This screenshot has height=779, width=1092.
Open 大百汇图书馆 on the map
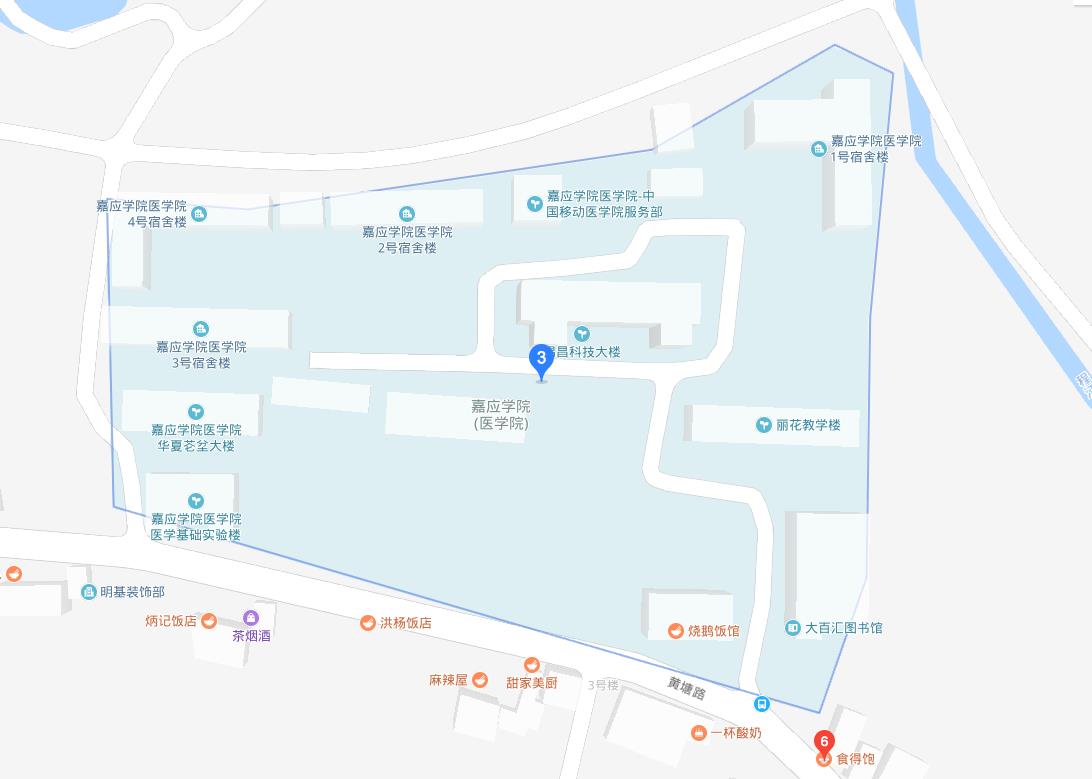click(x=793, y=628)
